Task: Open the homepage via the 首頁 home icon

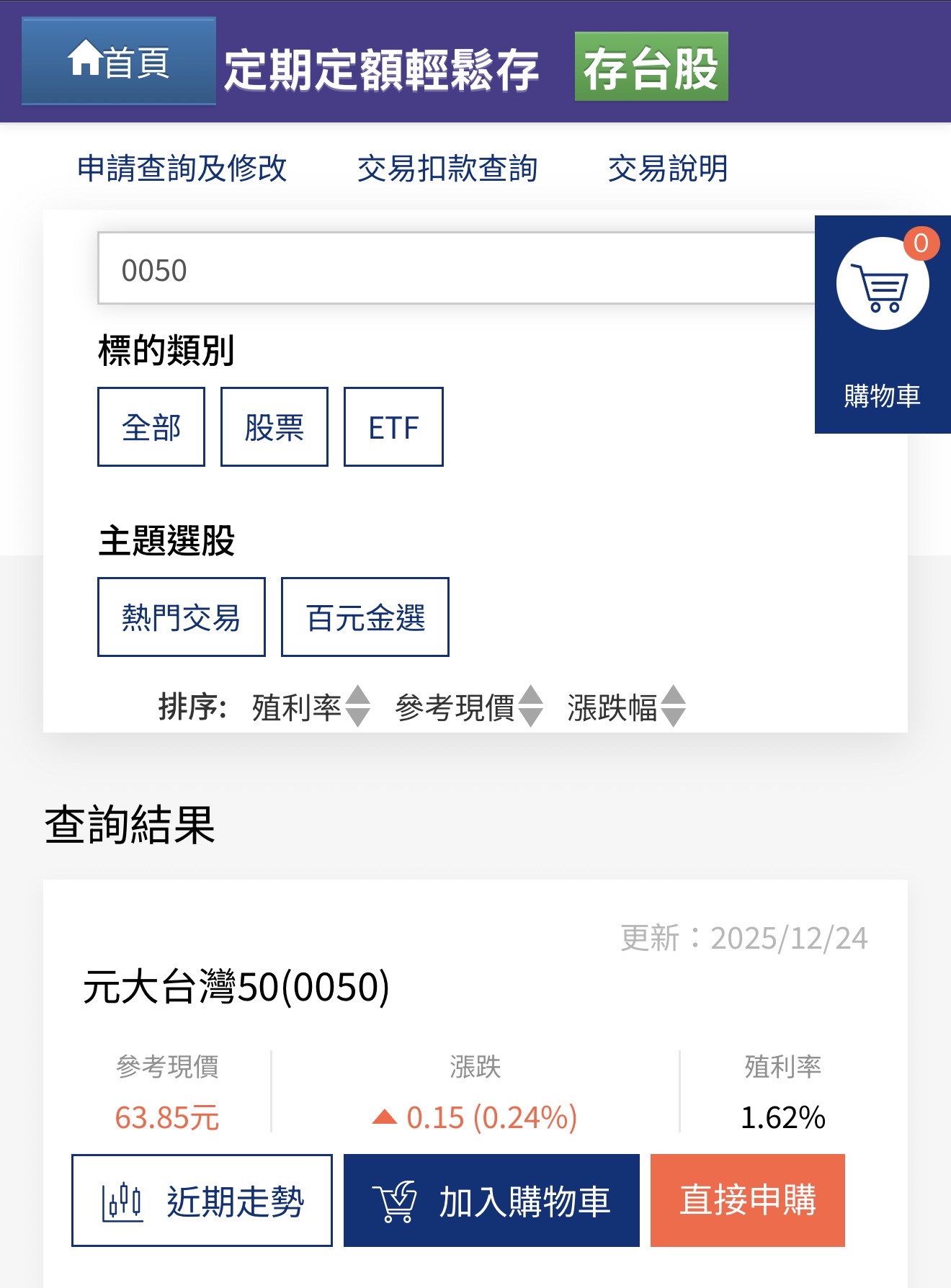Action: 85,61
